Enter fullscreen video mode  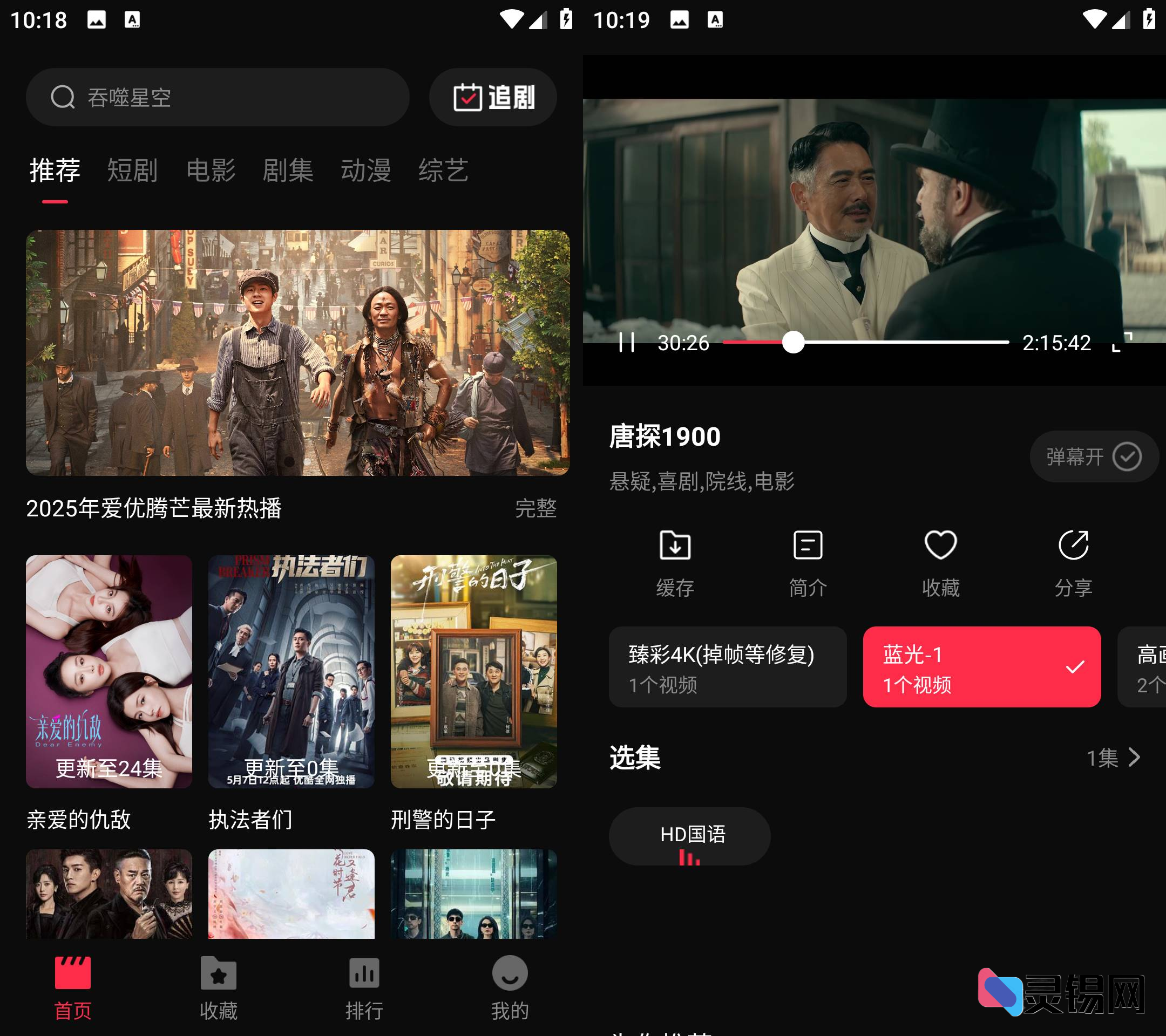1122,343
